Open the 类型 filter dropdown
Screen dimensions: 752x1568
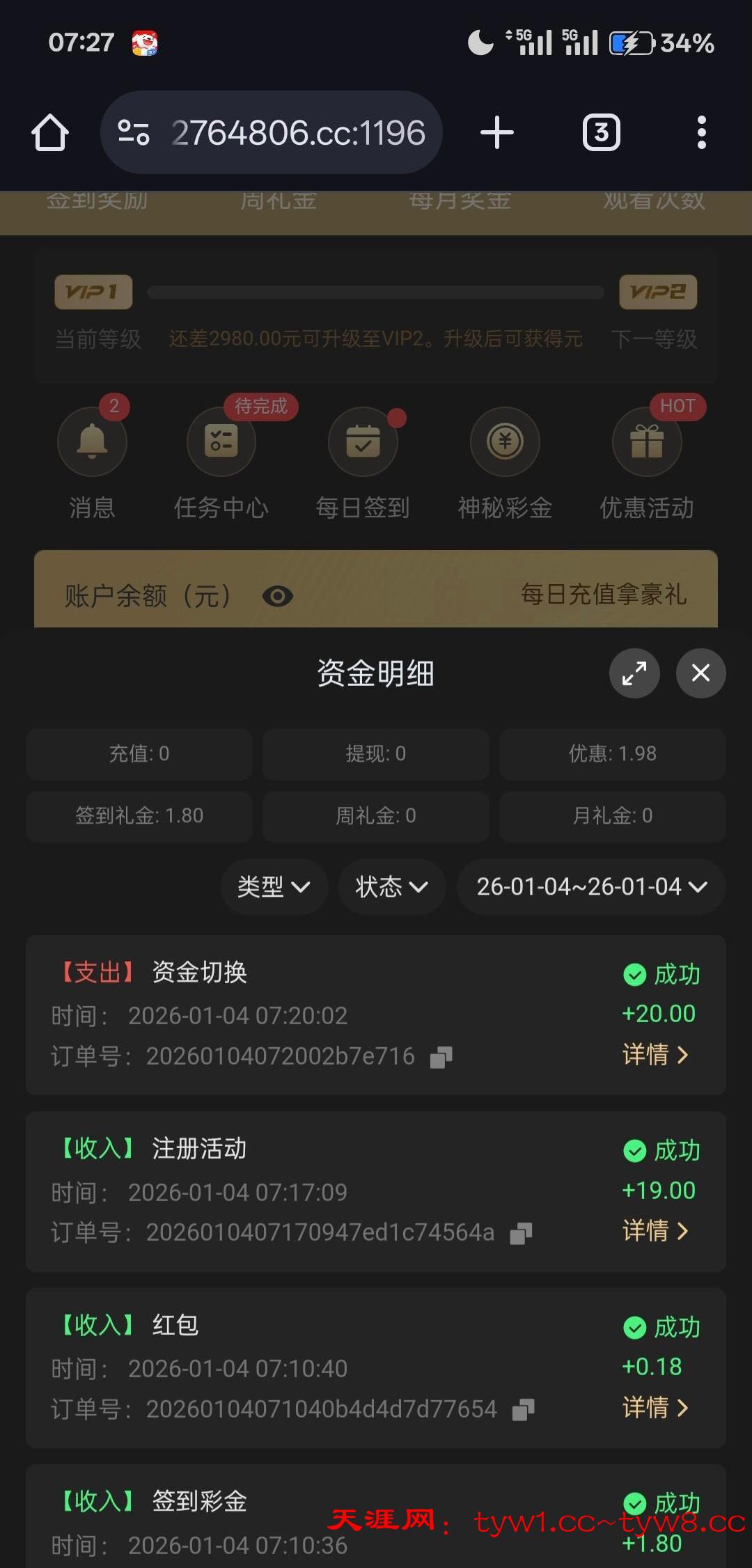point(274,886)
